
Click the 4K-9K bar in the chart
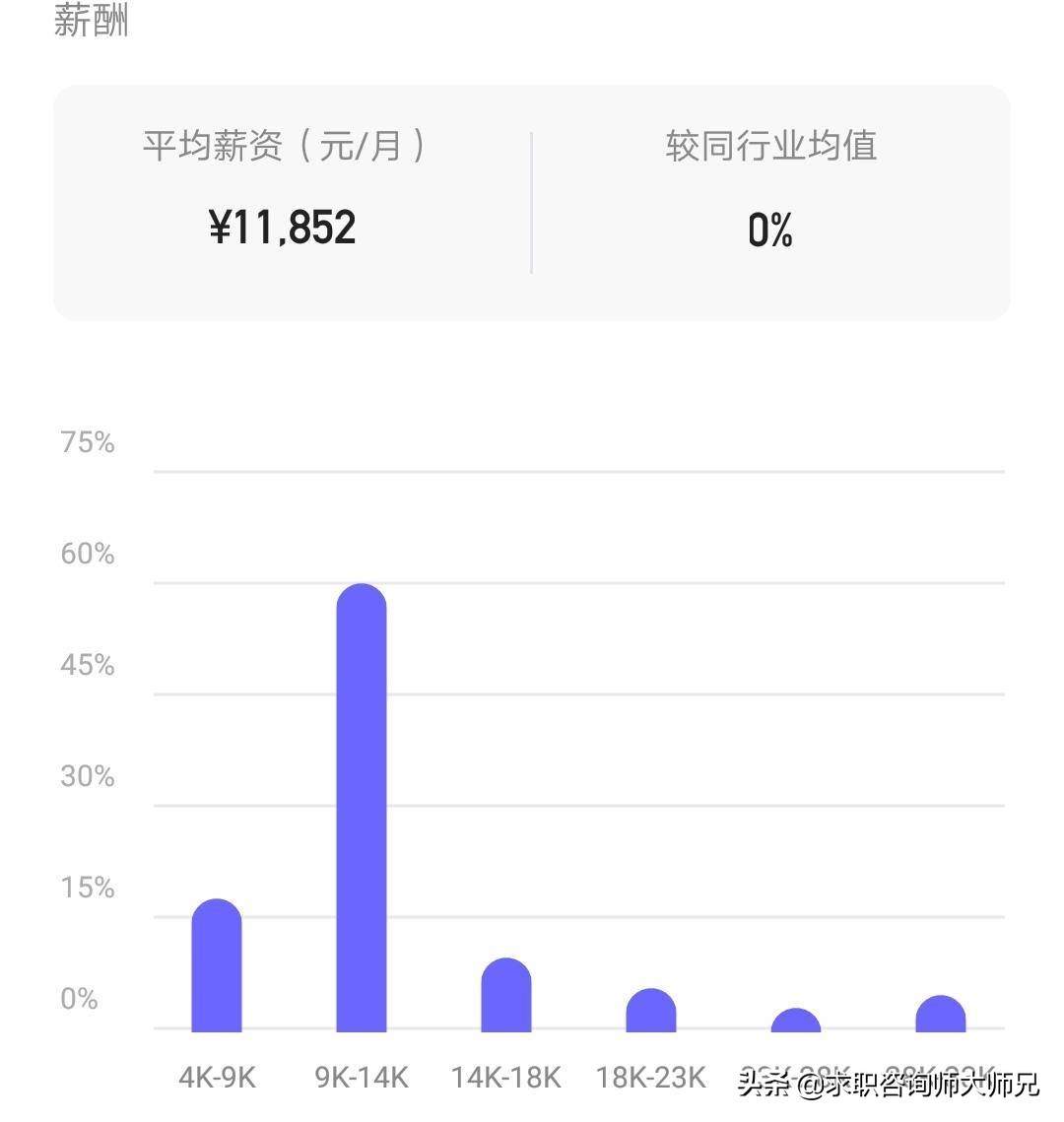point(219,965)
